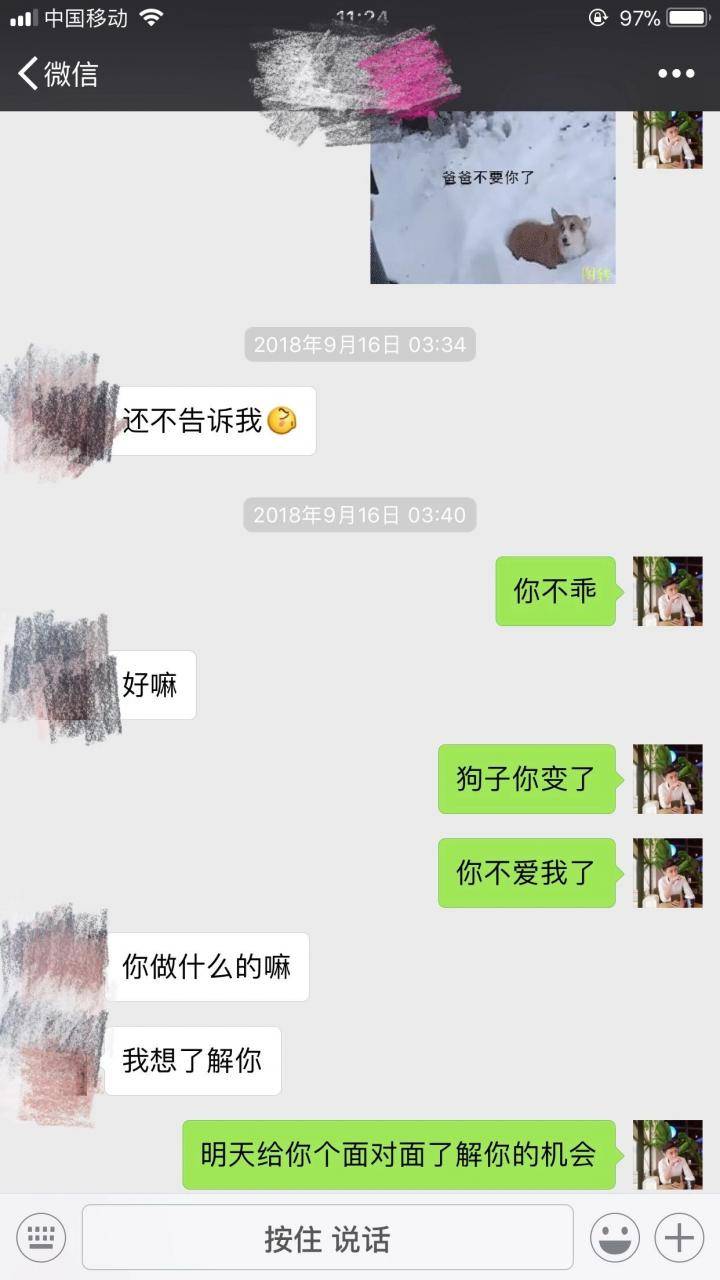
Task: Tap the 按住 说话 voice button
Action: tap(327, 1238)
